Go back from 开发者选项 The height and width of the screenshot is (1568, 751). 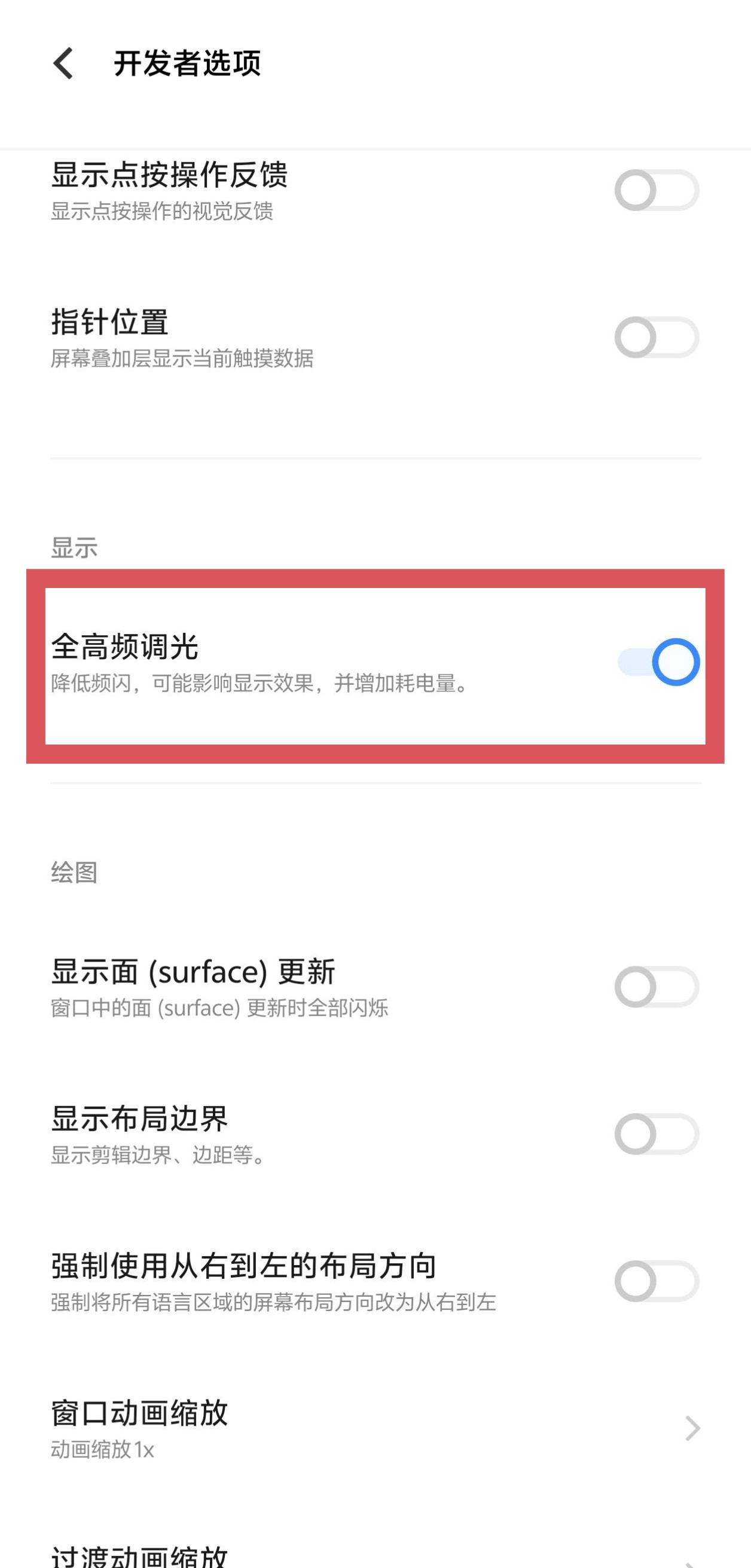(63, 63)
